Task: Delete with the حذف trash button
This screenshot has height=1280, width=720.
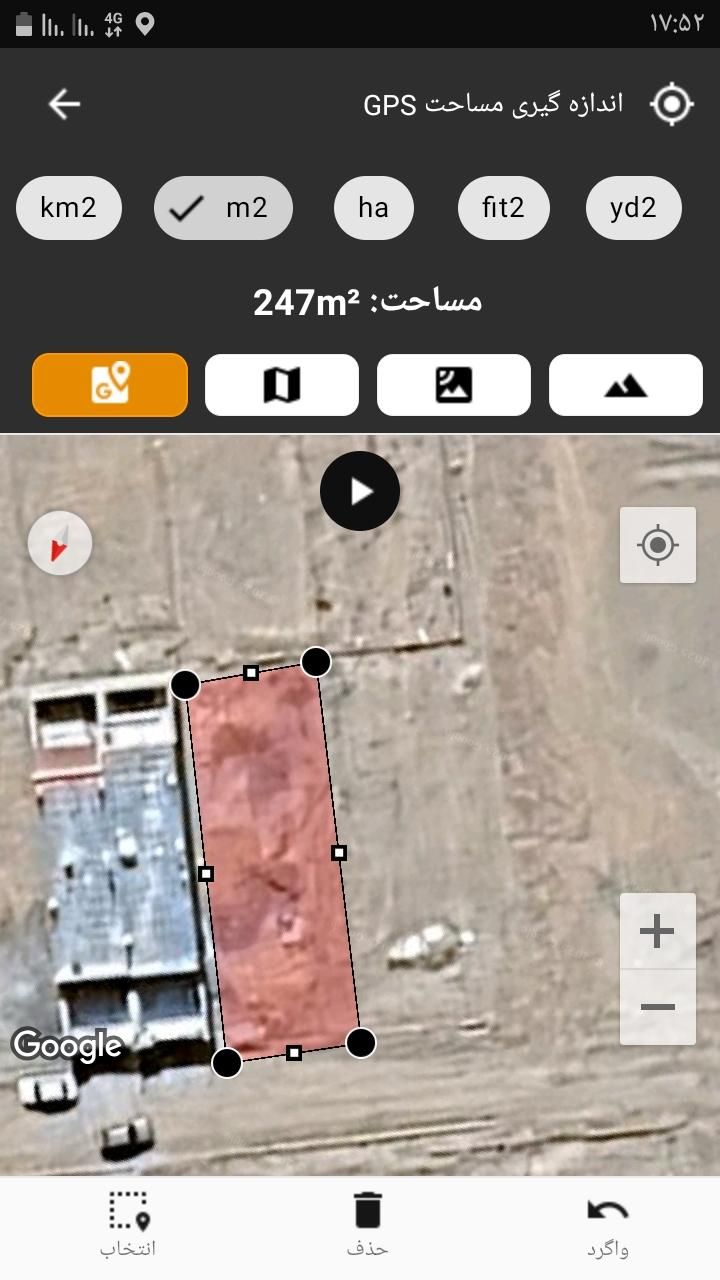Action: coord(367,1224)
